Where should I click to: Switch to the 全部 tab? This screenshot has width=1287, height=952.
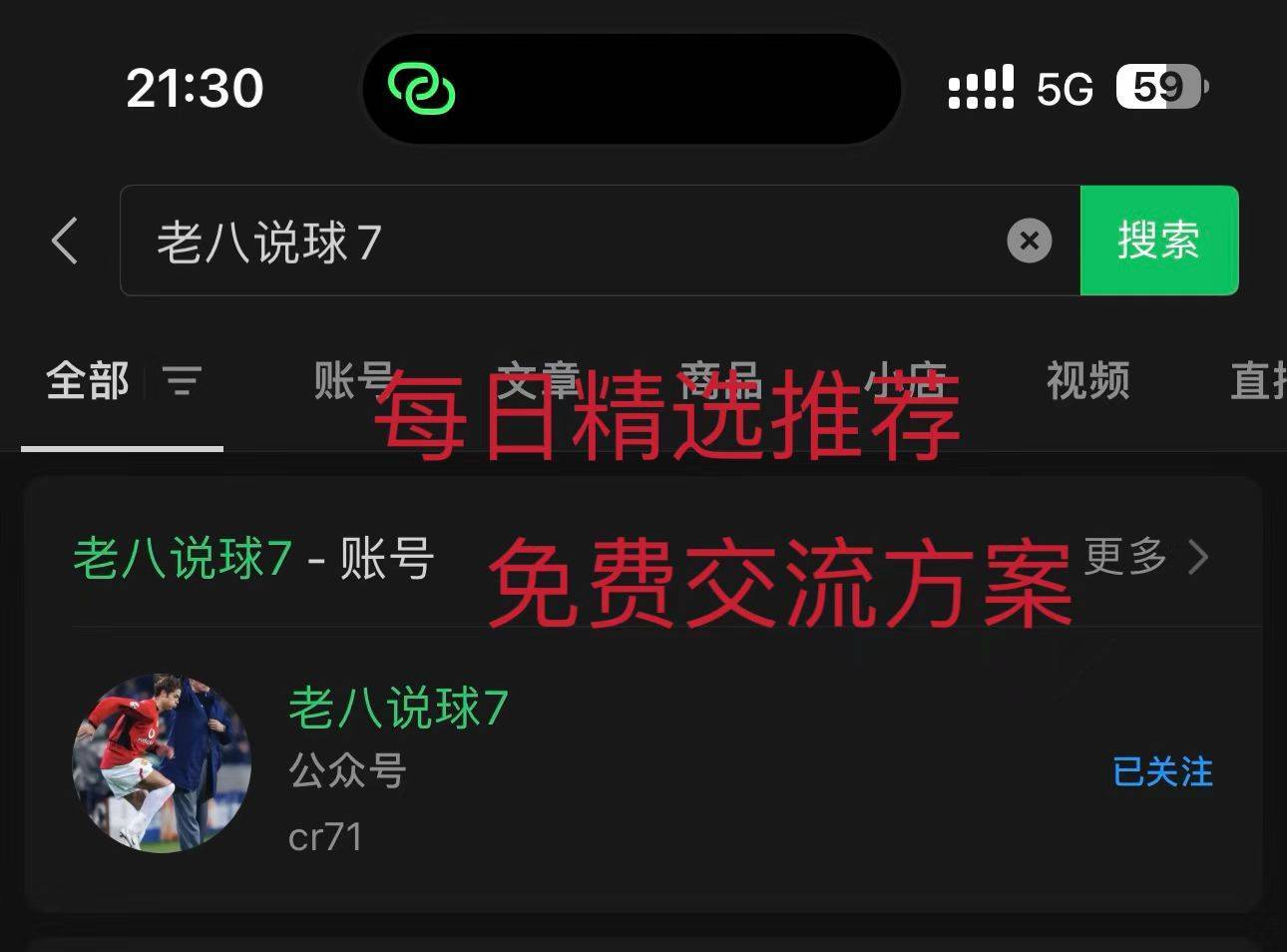point(88,381)
